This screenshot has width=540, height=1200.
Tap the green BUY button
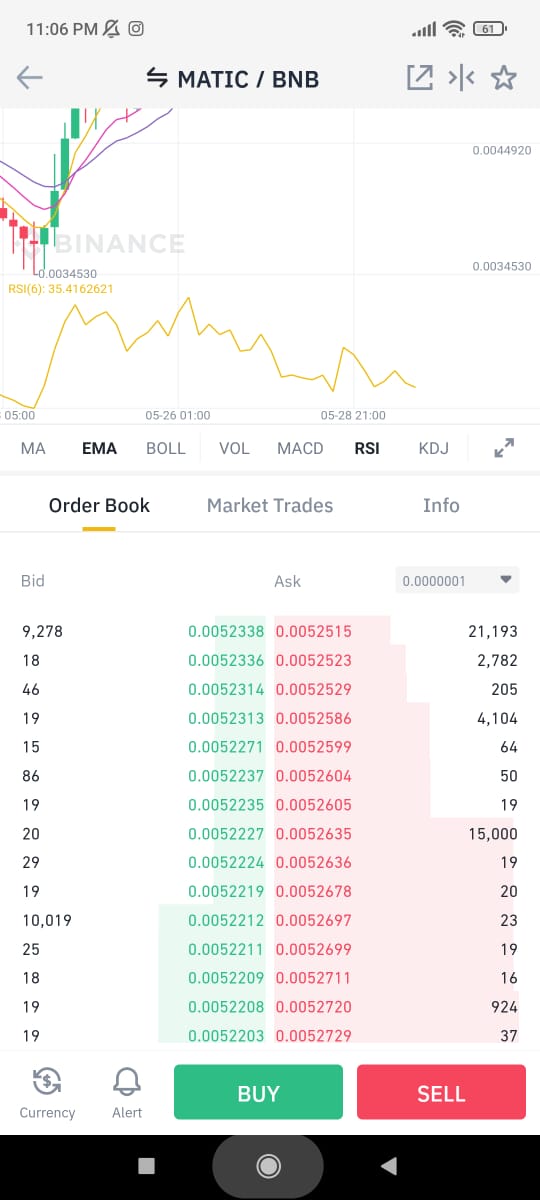click(258, 1092)
